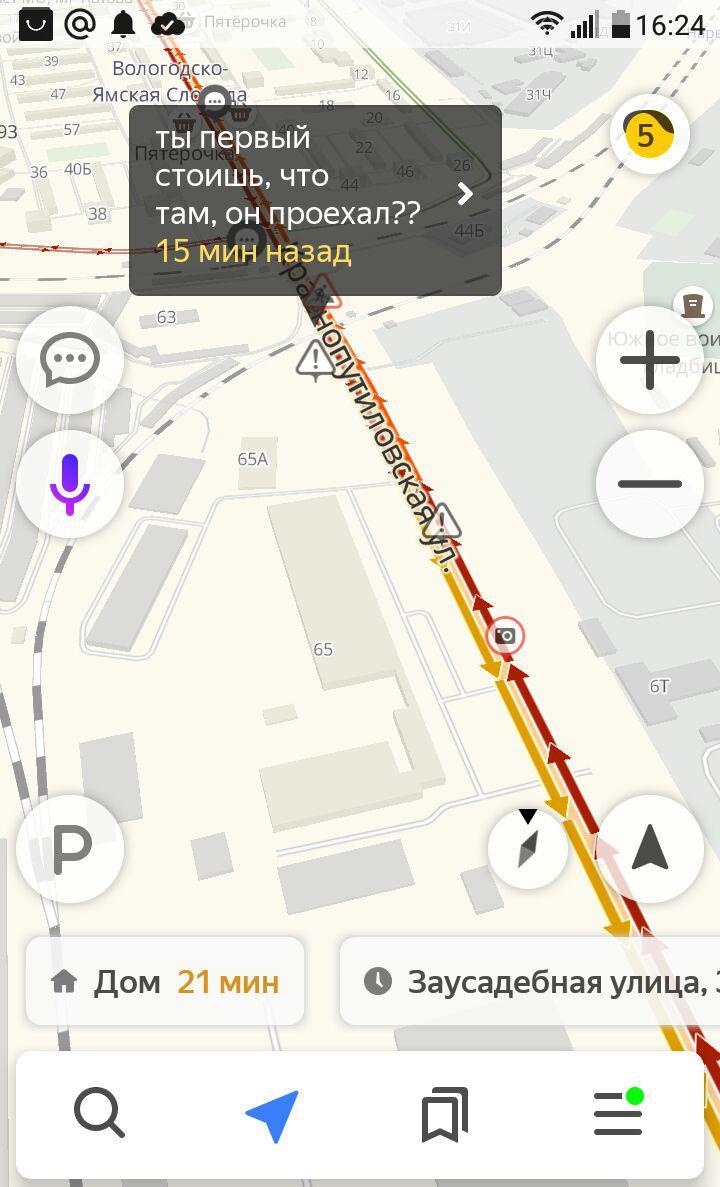This screenshot has height=1187, width=720.
Task: Tap the speed camera marker
Action: (x=505, y=635)
